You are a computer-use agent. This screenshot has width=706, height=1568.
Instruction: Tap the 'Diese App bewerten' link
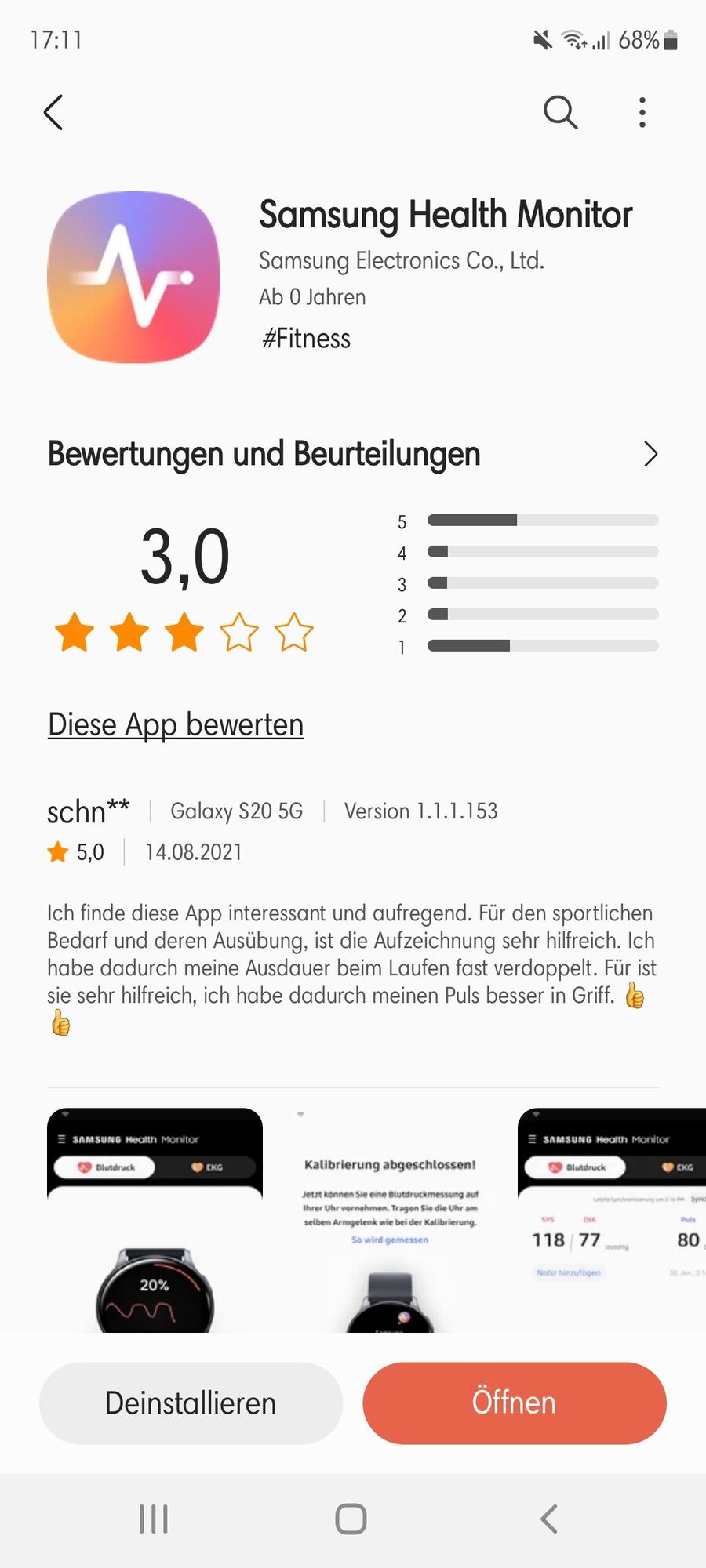click(176, 725)
